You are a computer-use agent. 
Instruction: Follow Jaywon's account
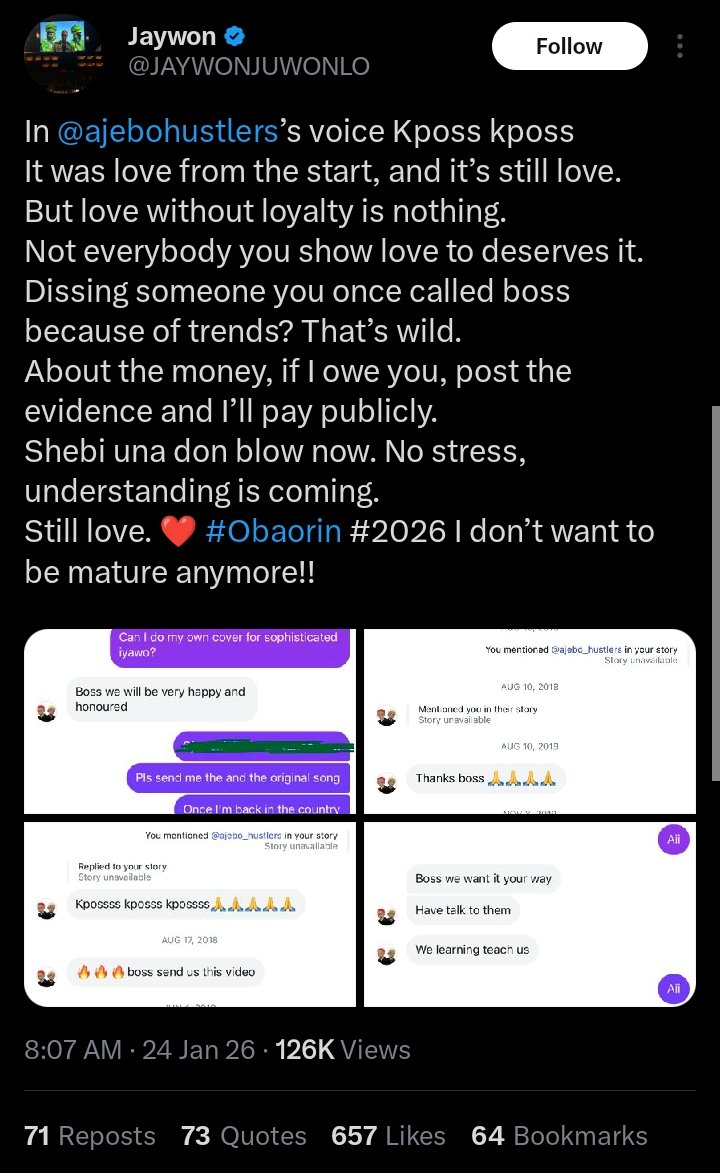(569, 47)
